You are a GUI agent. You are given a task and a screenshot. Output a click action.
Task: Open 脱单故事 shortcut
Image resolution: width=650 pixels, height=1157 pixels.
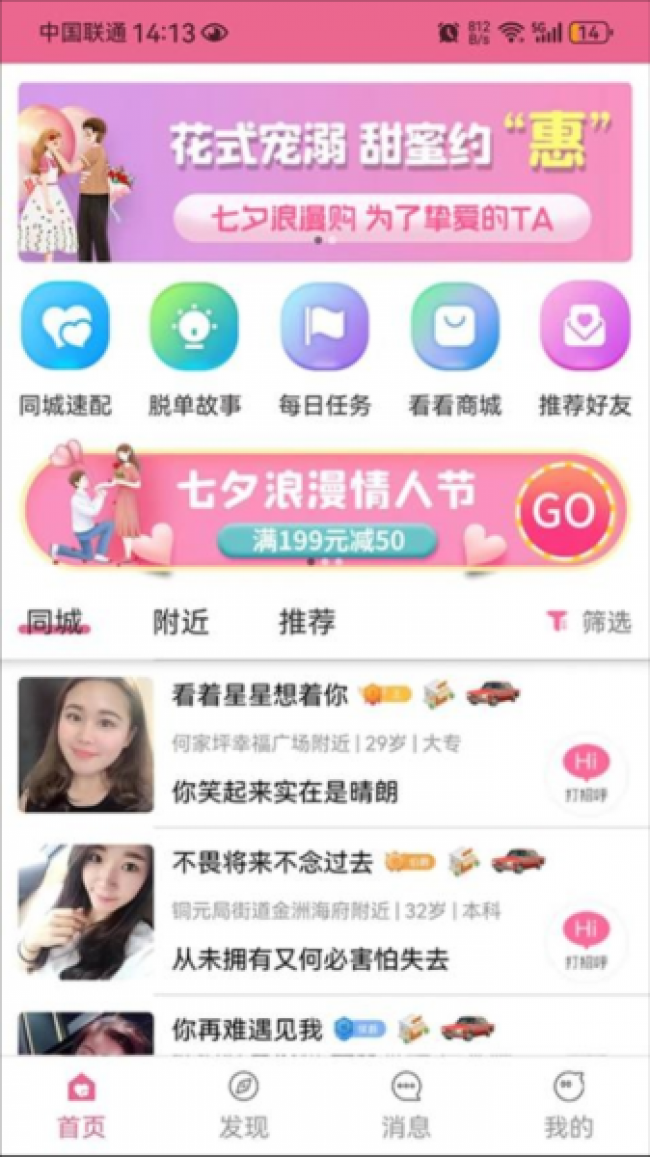click(x=194, y=326)
